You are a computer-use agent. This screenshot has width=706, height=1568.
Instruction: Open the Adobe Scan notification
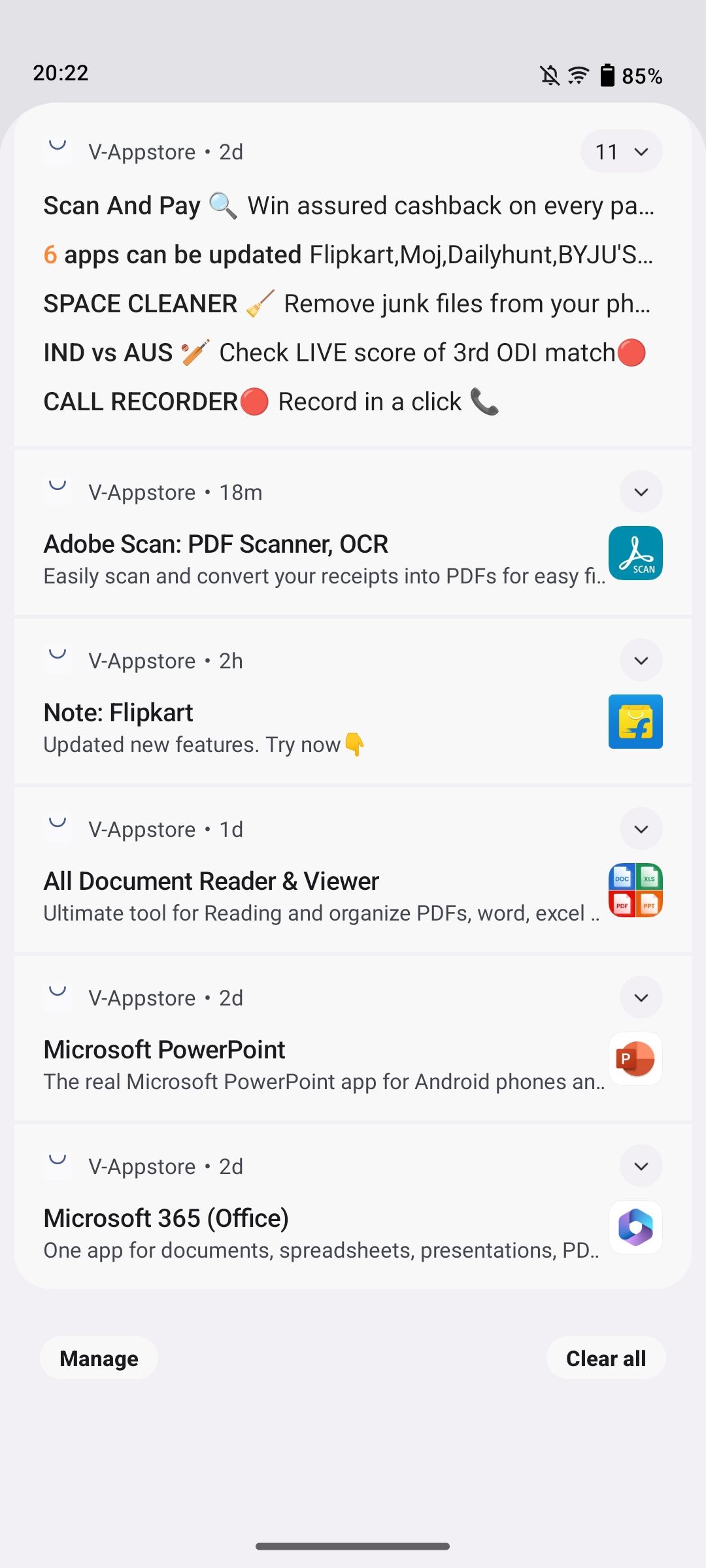click(314, 559)
